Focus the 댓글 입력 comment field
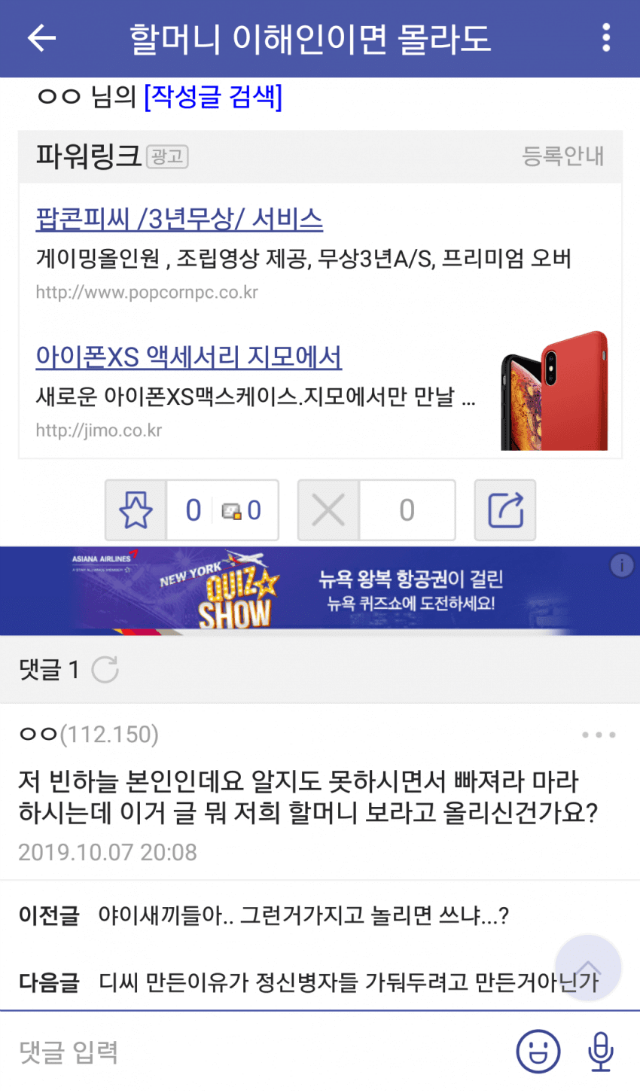Screen dimensions: 640x1091 click(250, 1051)
